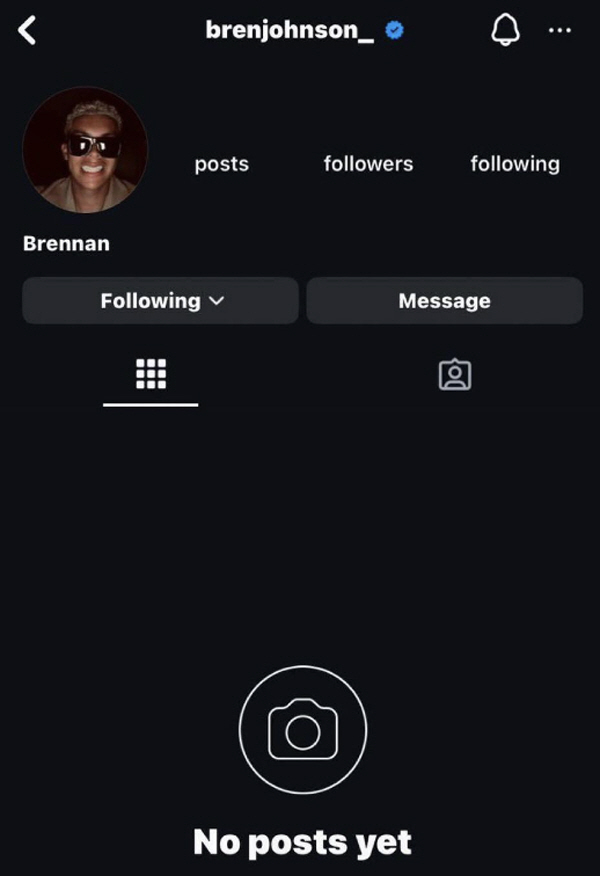
Task: Open the three-dot overflow menu
Action: click(559, 31)
